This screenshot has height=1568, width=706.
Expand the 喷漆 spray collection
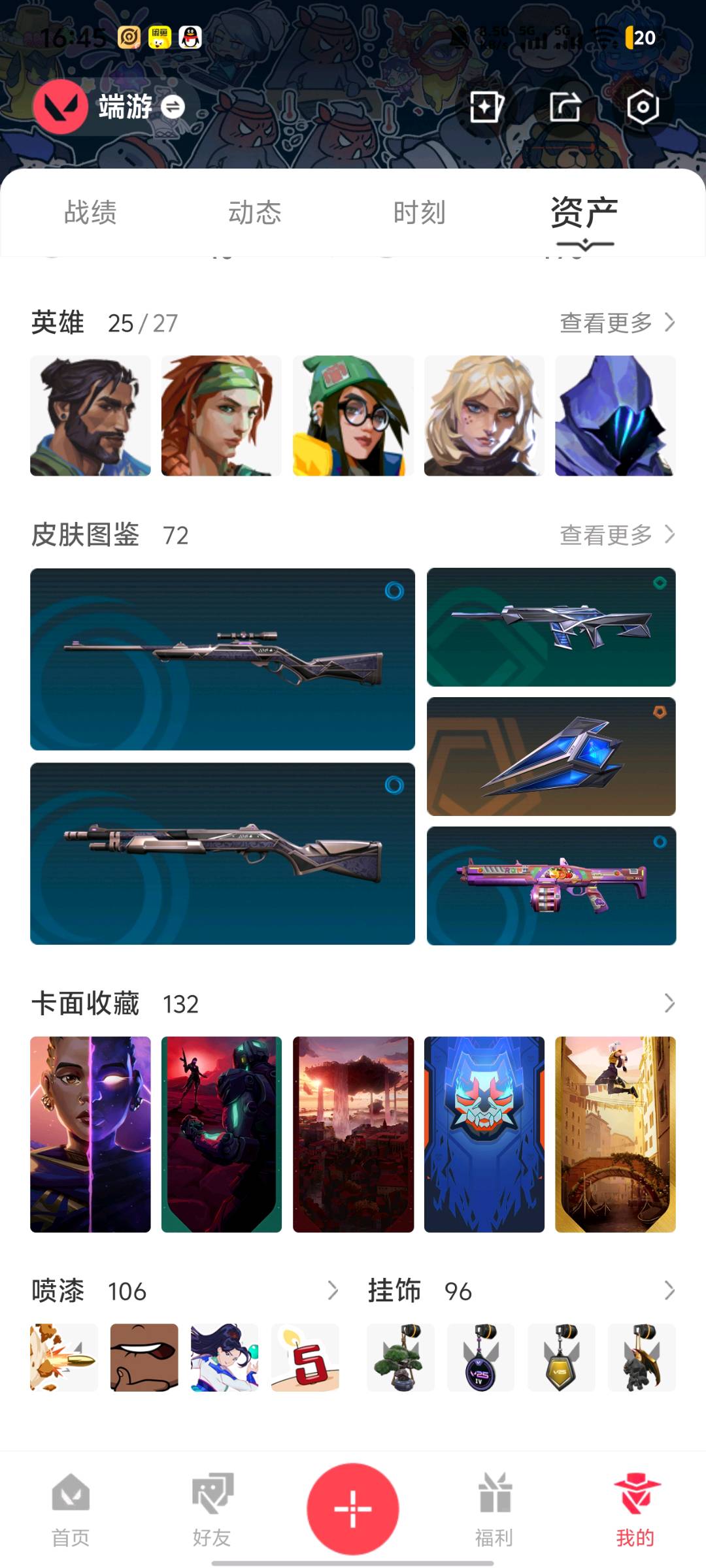[332, 1290]
